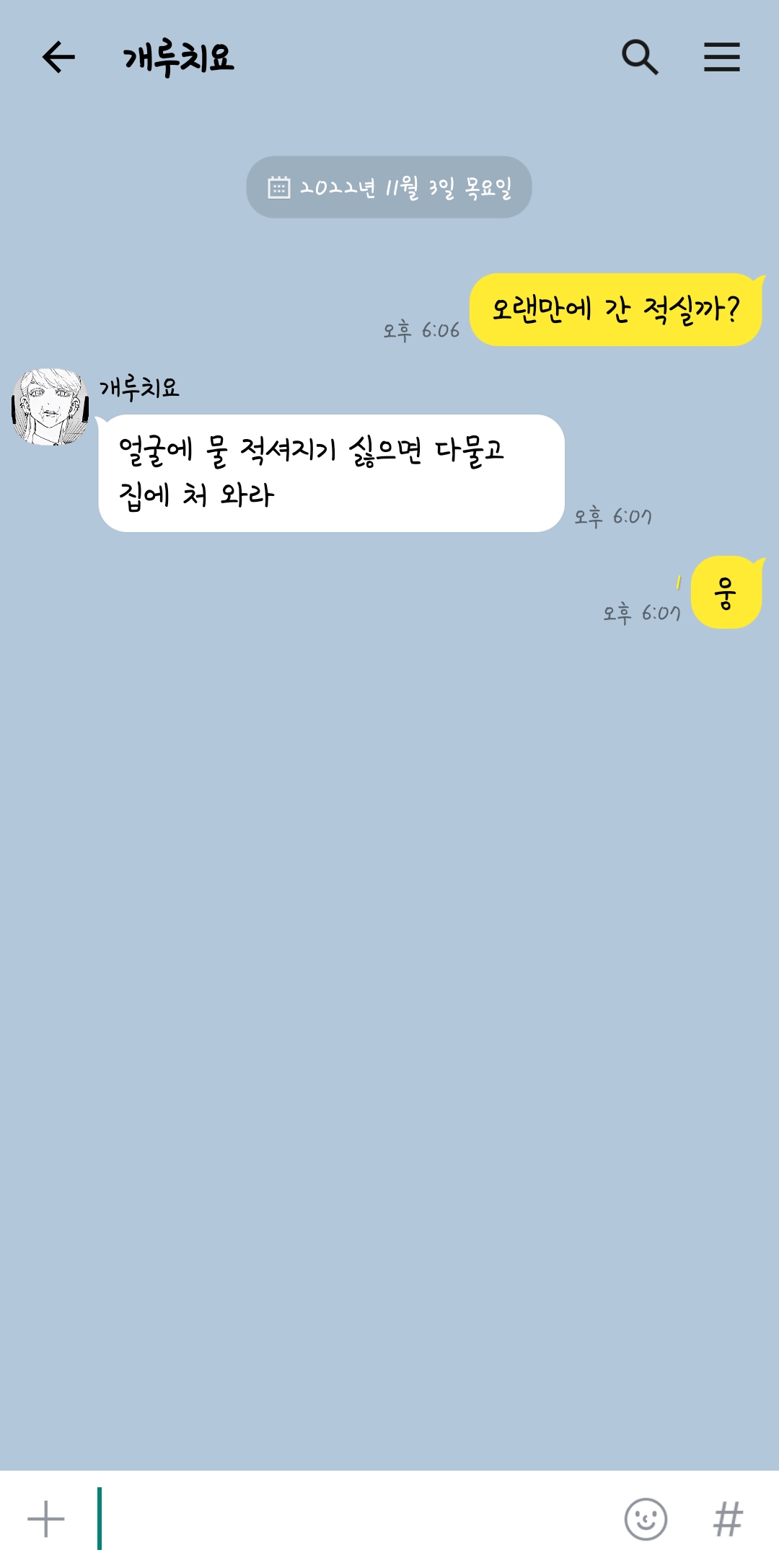The width and height of the screenshot is (779, 1568).
Task: Tap the plus attachment button
Action: click(x=46, y=1519)
